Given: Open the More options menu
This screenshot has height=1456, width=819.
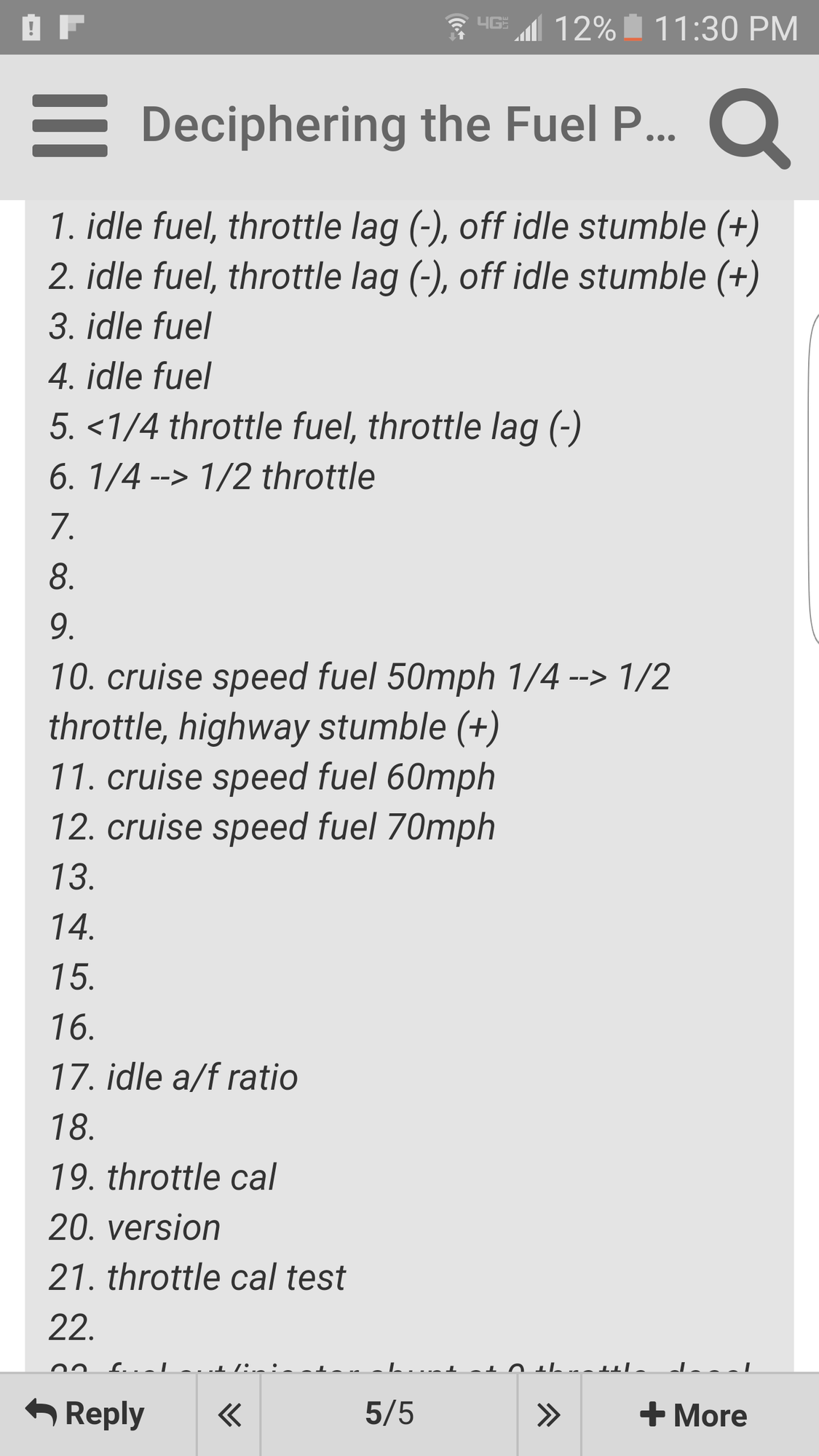Looking at the screenshot, I should [693, 1415].
